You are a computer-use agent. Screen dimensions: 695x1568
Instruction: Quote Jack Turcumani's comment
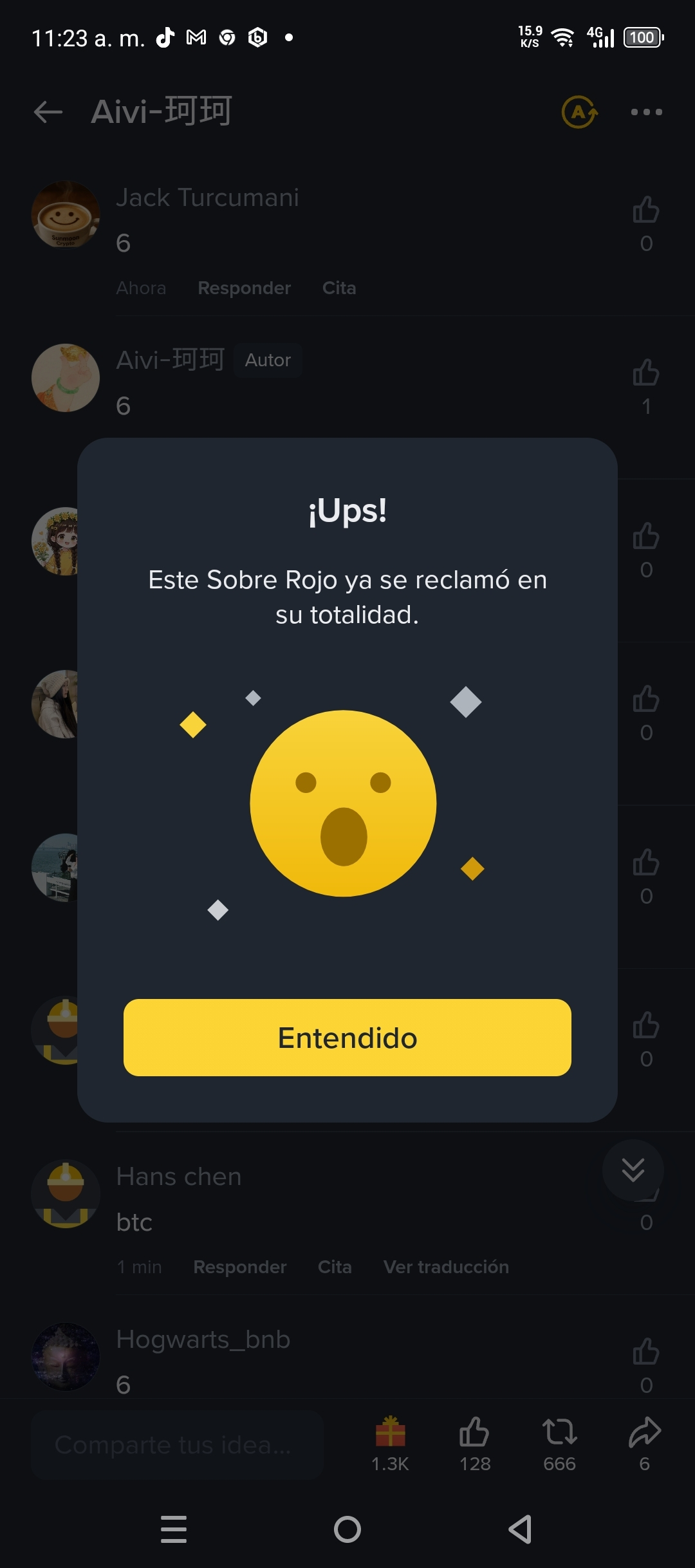(339, 288)
